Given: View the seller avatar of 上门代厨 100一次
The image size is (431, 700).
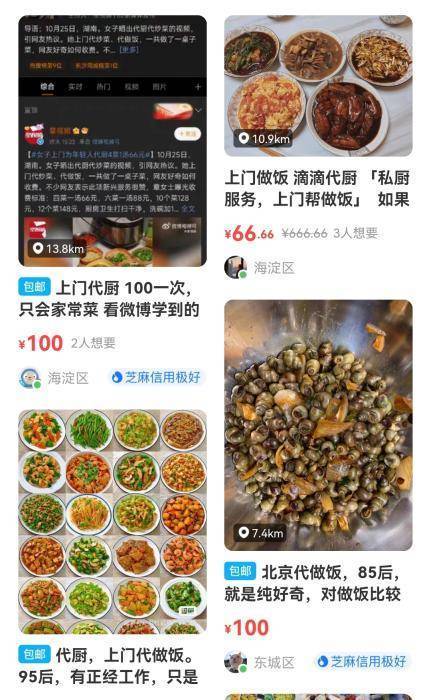Looking at the screenshot, I should point(30,378).
